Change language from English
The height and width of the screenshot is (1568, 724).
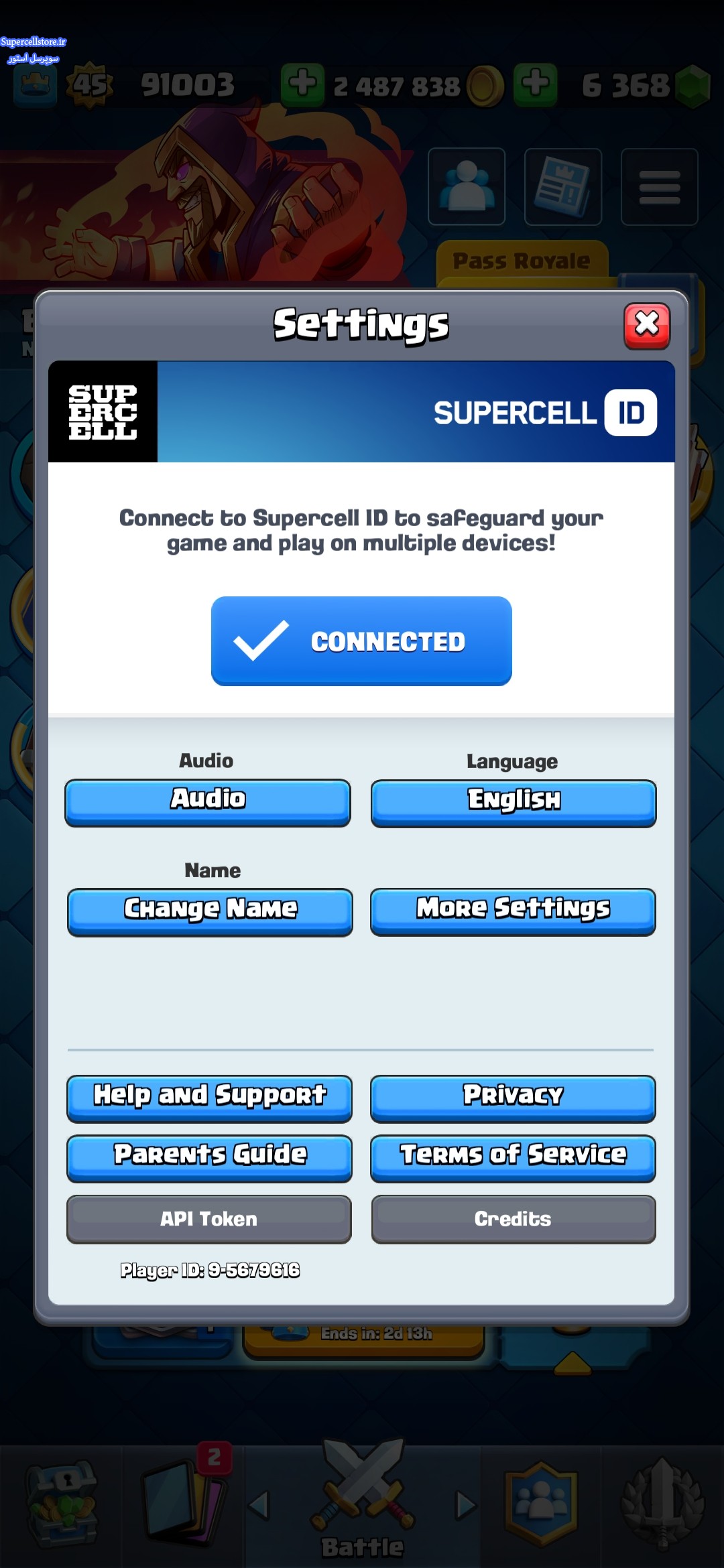point(514,803)
